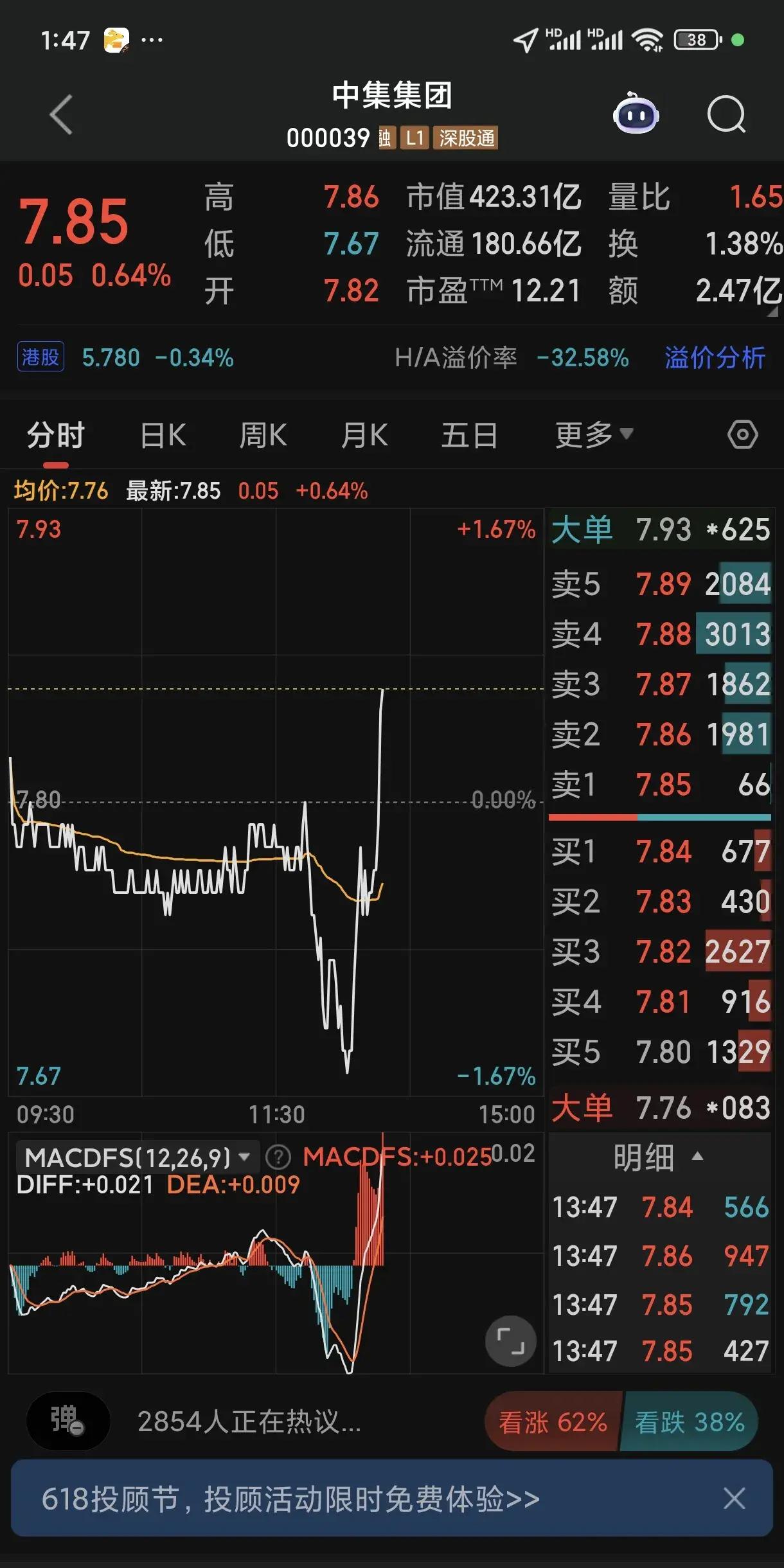Toggle the 弹 bullet comments button

pos(67,1421)
